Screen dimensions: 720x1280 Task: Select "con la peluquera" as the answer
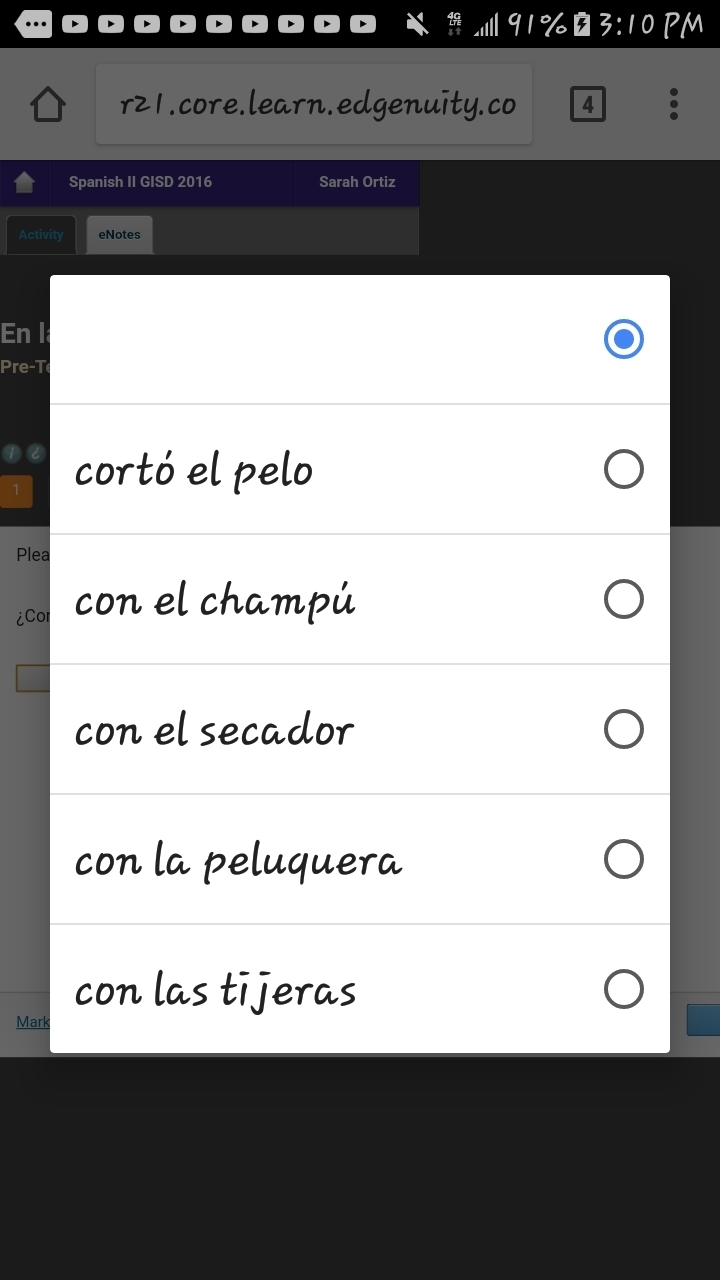click(360, 860)
